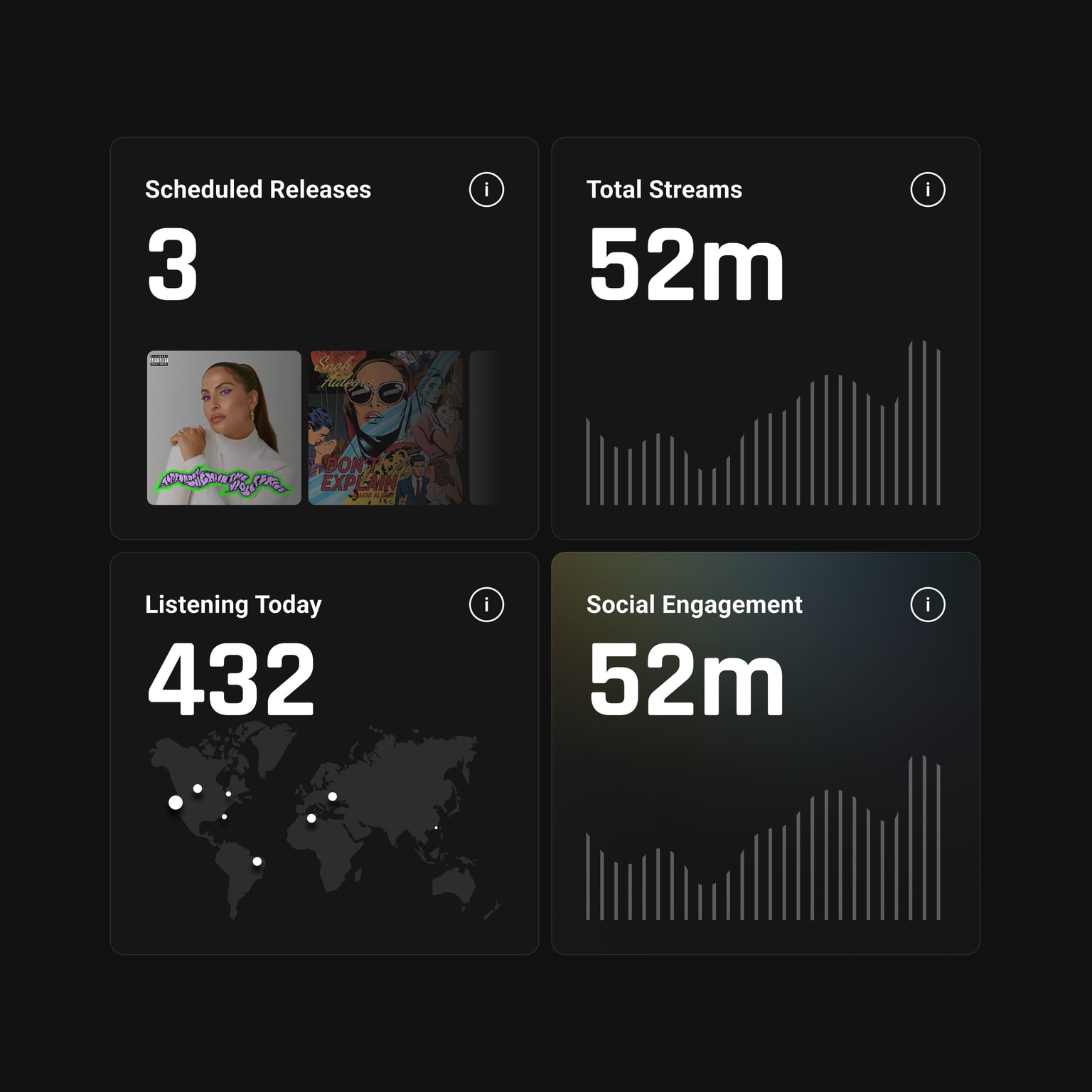Open info icon on Social Engagement card
Viewport: 1092px width, 1092px height.
click(x=927, y=605)
